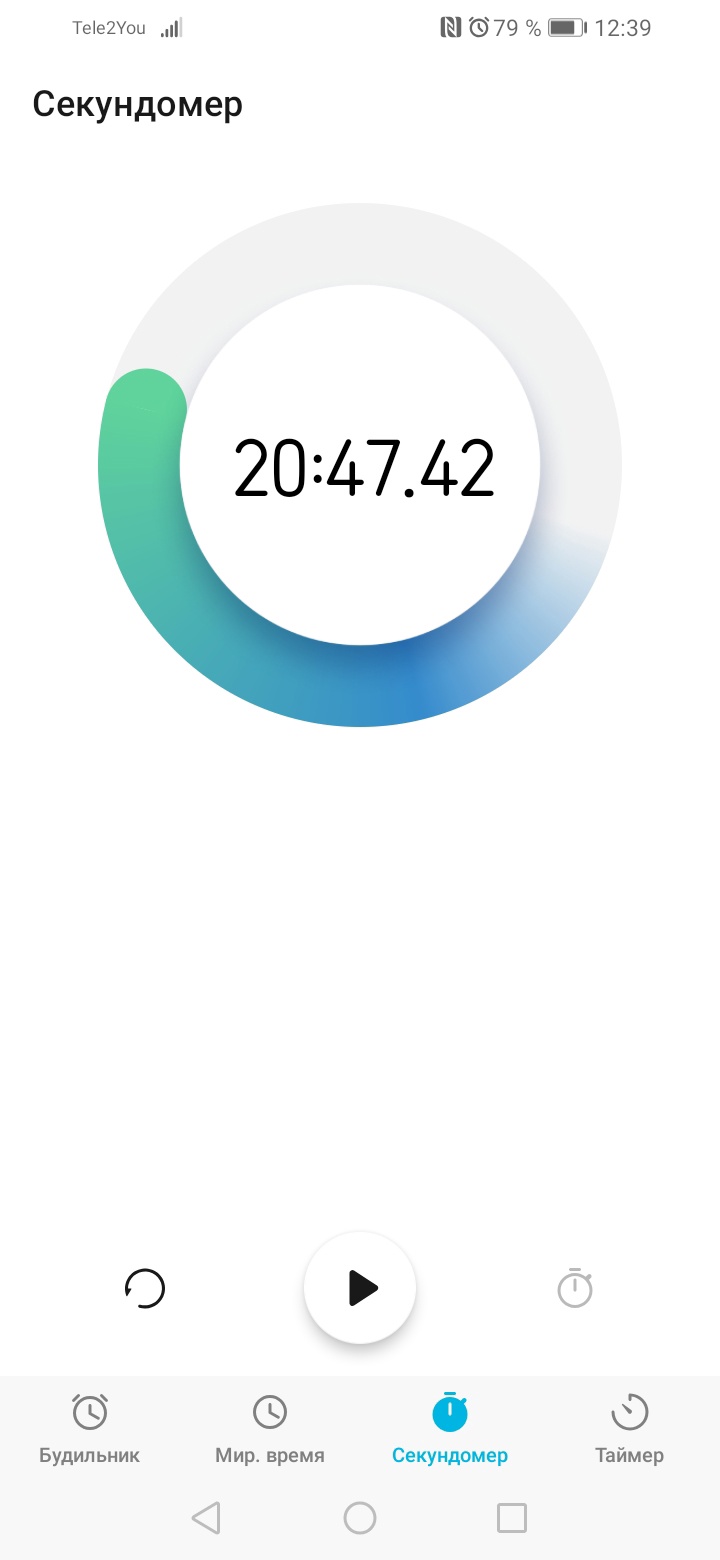Reset the stopwatch

click(x=145, y=1288)
